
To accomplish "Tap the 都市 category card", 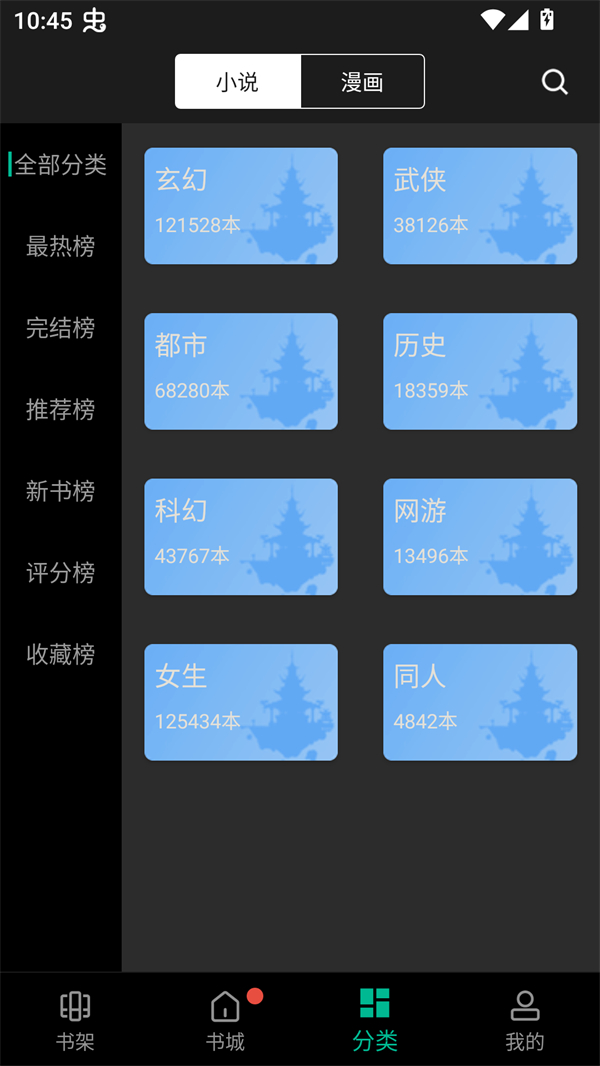I will click(241, 371).
